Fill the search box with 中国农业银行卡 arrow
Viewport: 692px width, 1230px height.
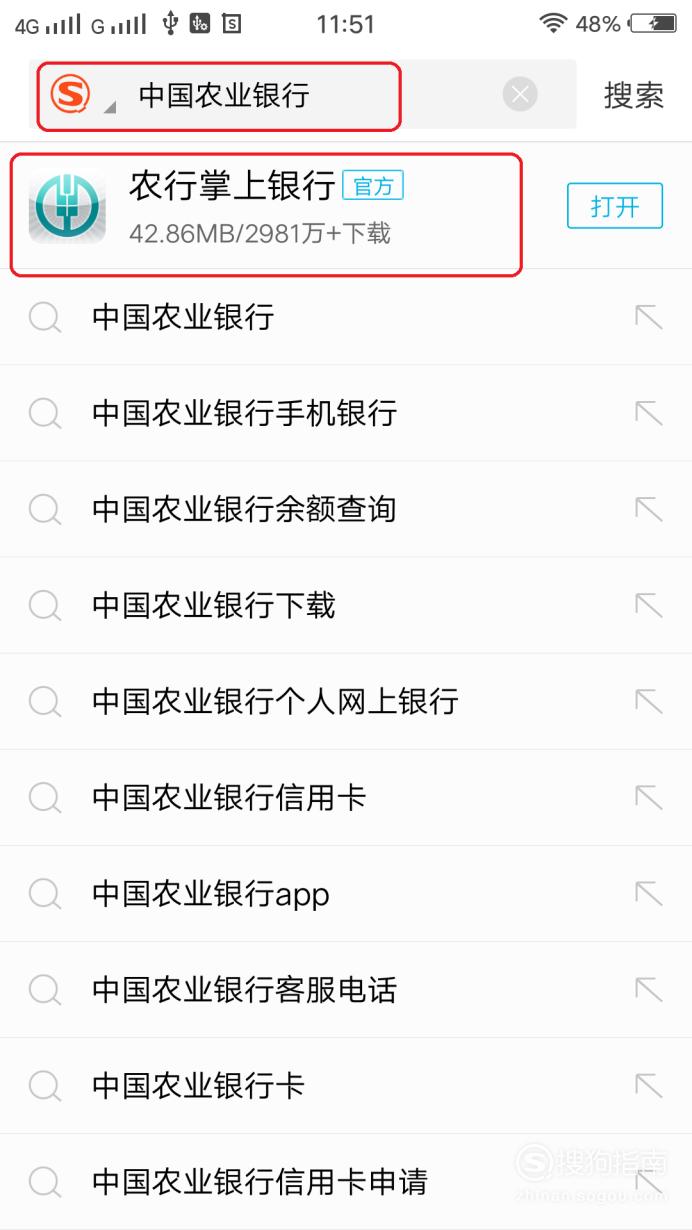click(649, 1085)
